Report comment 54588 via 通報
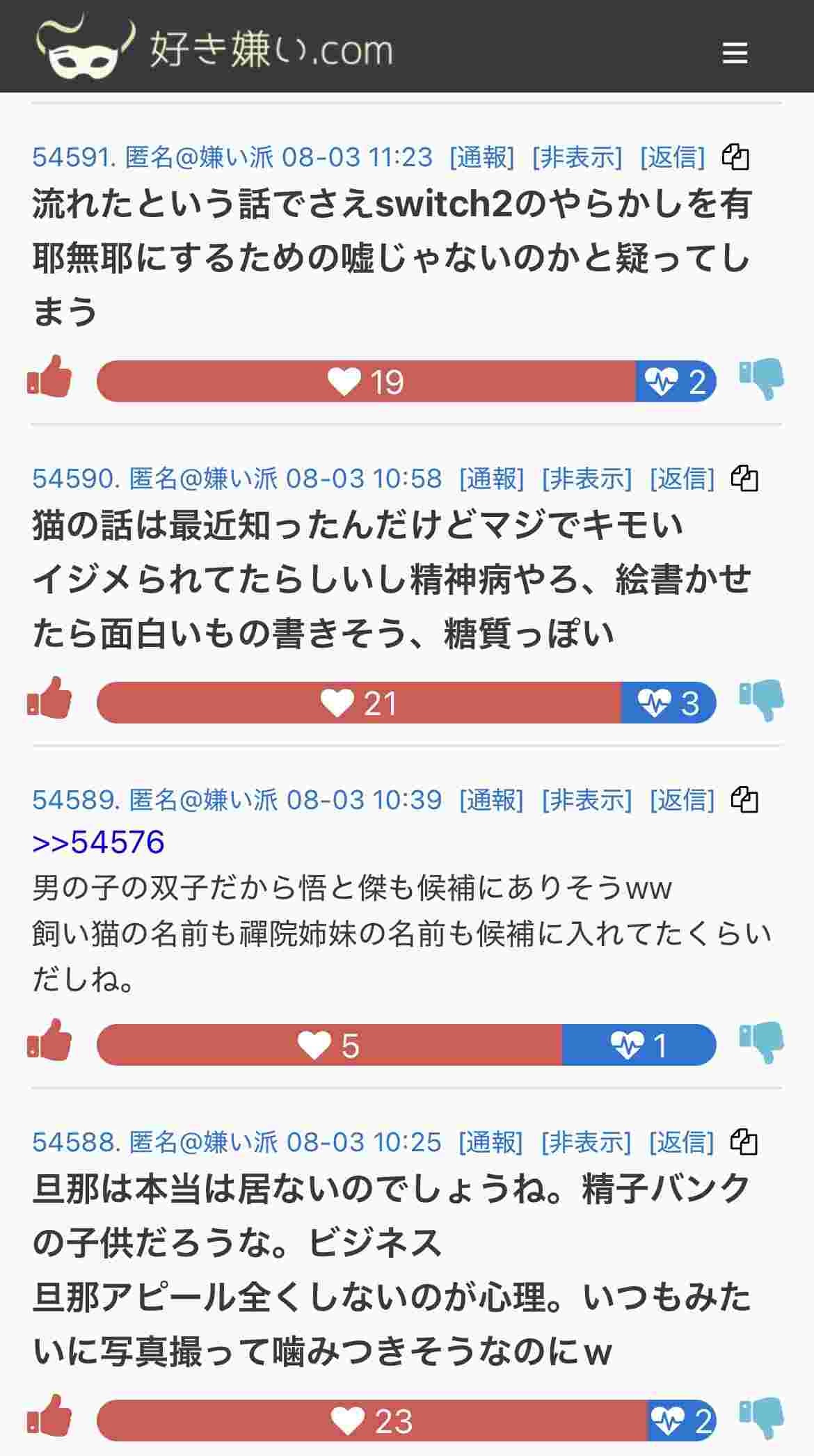Viewport: 814px width, 1456px height. click(x=491, y=1142)
